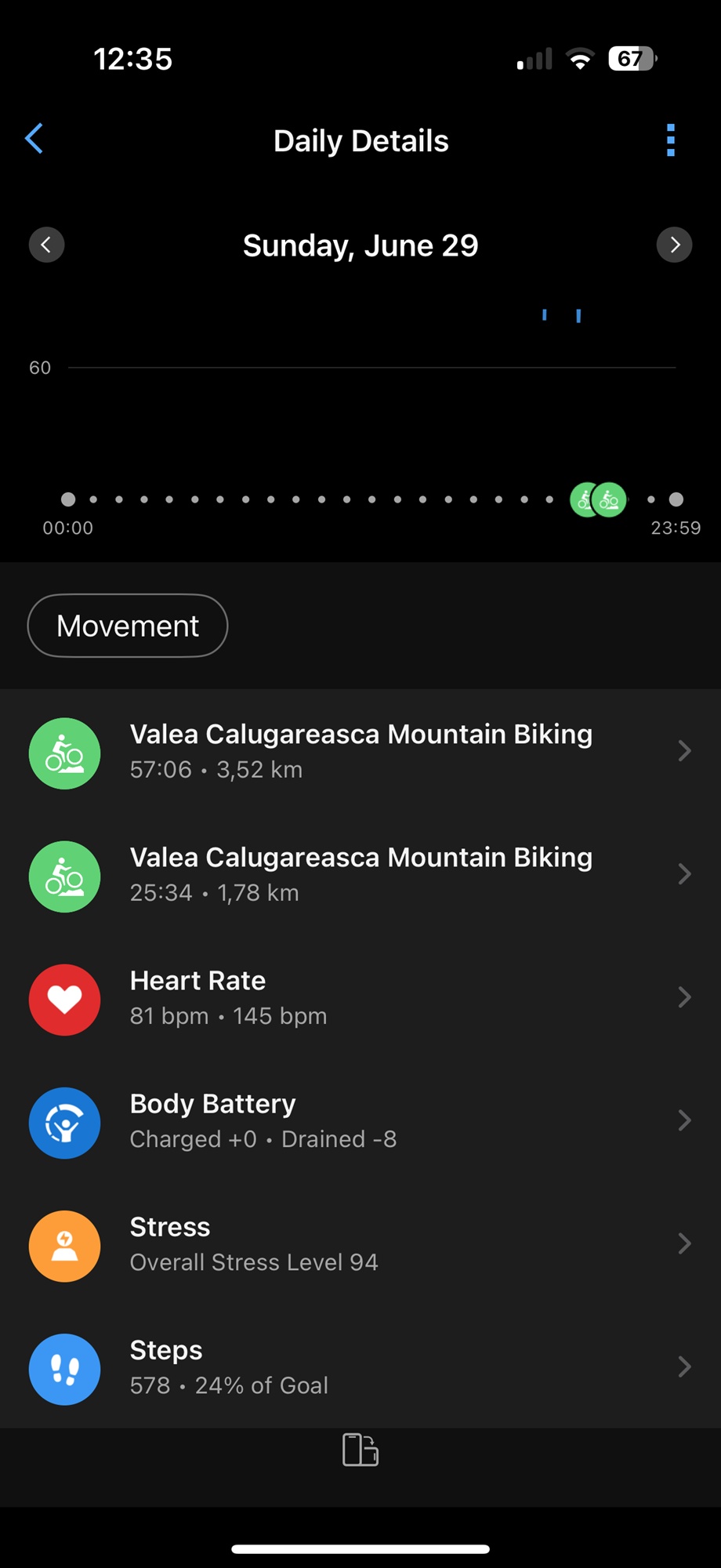This screenshot has width=721, height=1568.
Task: Open the three-dot overflow menu
Action: point(670,140)
